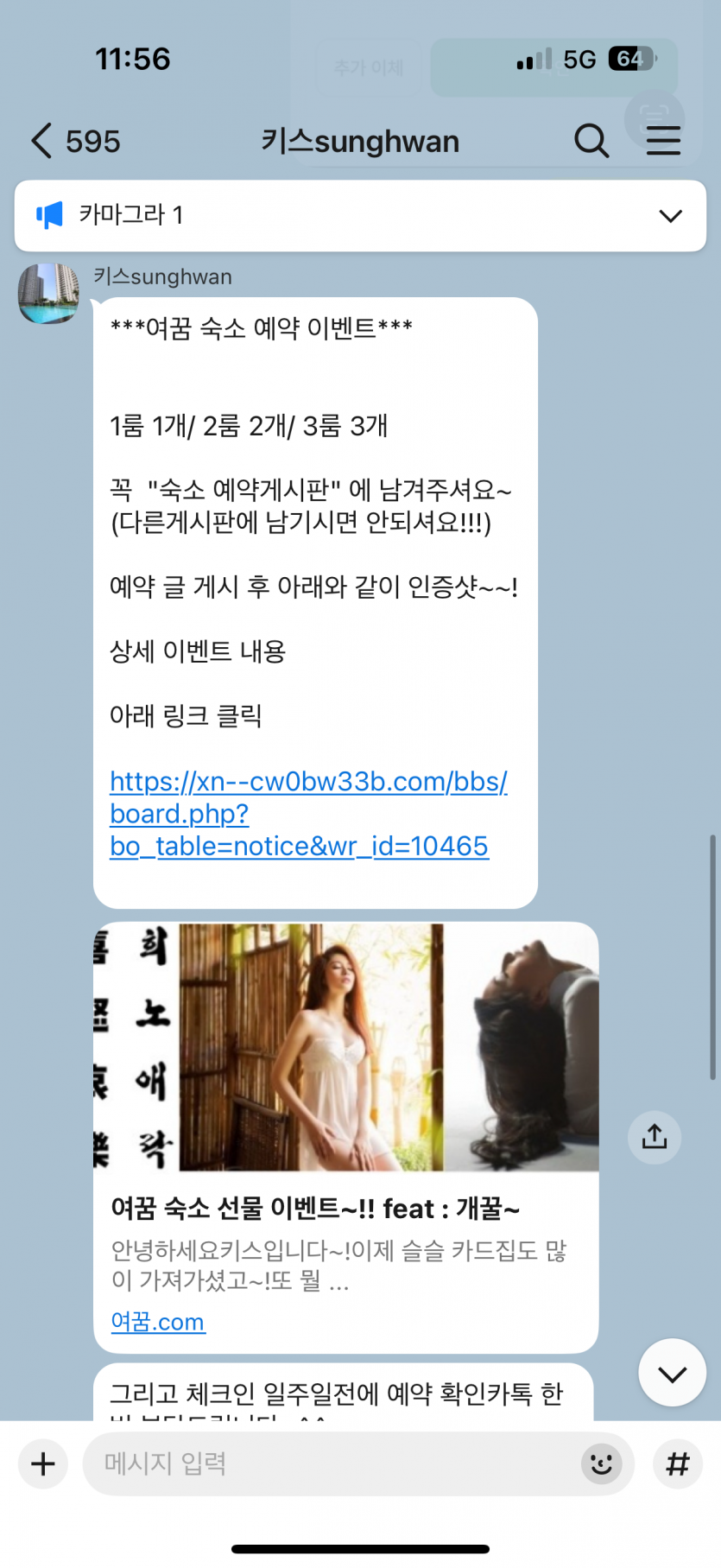Screen dimensions: 721x1568
Task: Search within this chat room
Action: tap(591, 140)
